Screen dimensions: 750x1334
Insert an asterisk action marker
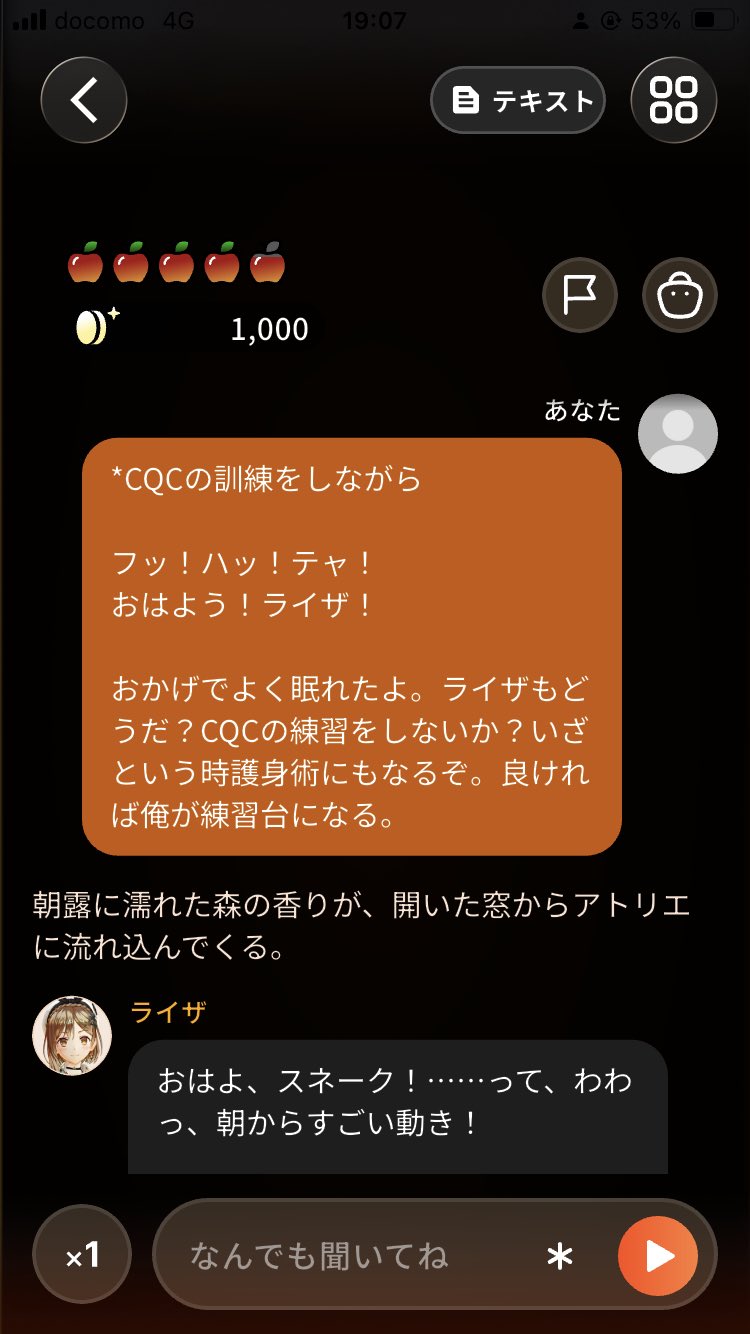click(x=559, y=1257)
